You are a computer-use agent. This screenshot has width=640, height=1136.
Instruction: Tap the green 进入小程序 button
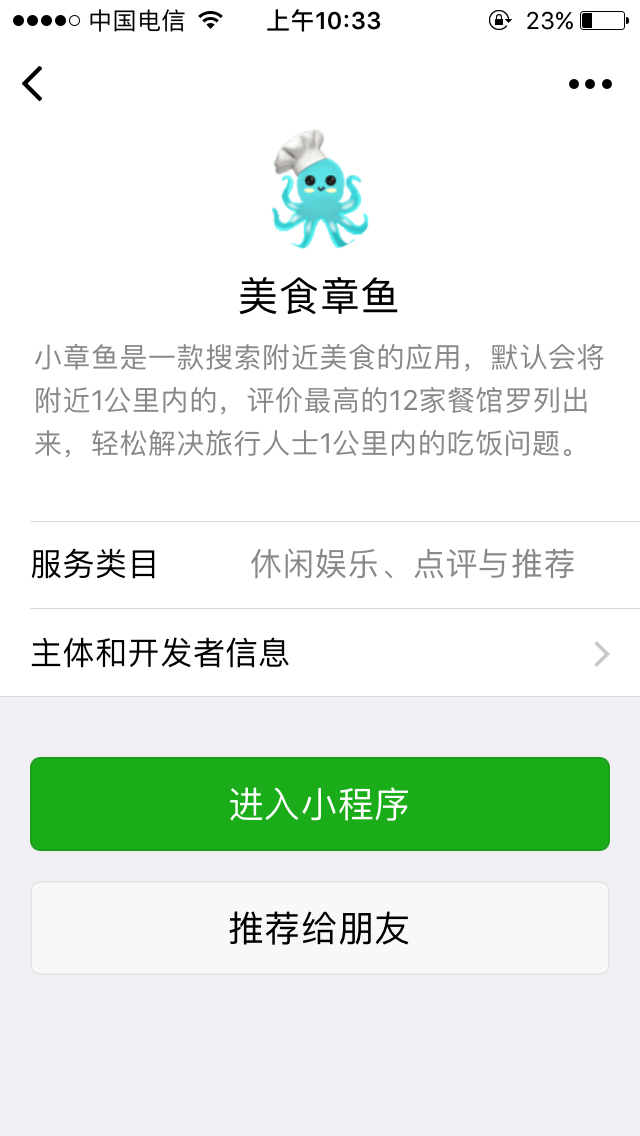320,804
